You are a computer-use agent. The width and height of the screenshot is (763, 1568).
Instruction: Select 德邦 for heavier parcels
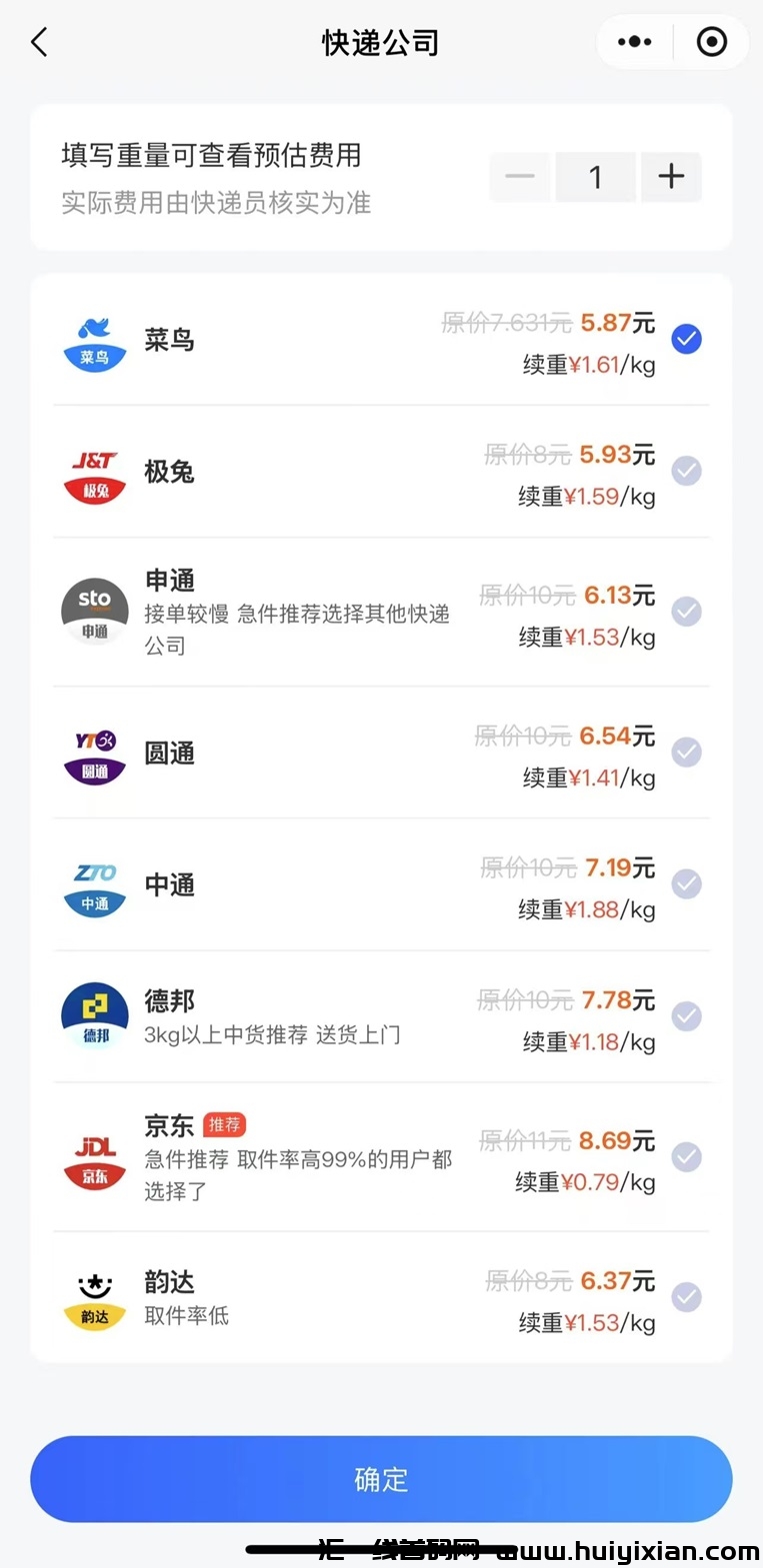click(x=686, y=1016)
